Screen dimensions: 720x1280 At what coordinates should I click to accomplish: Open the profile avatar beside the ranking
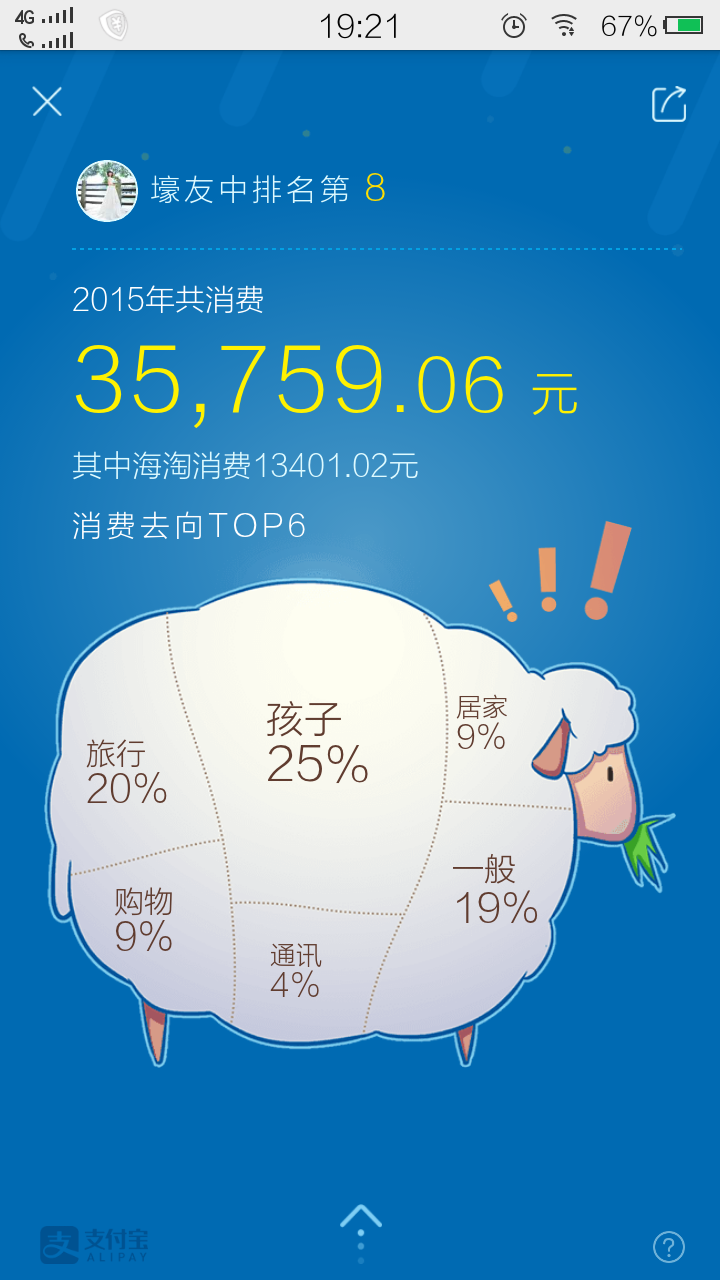(107, 190)
